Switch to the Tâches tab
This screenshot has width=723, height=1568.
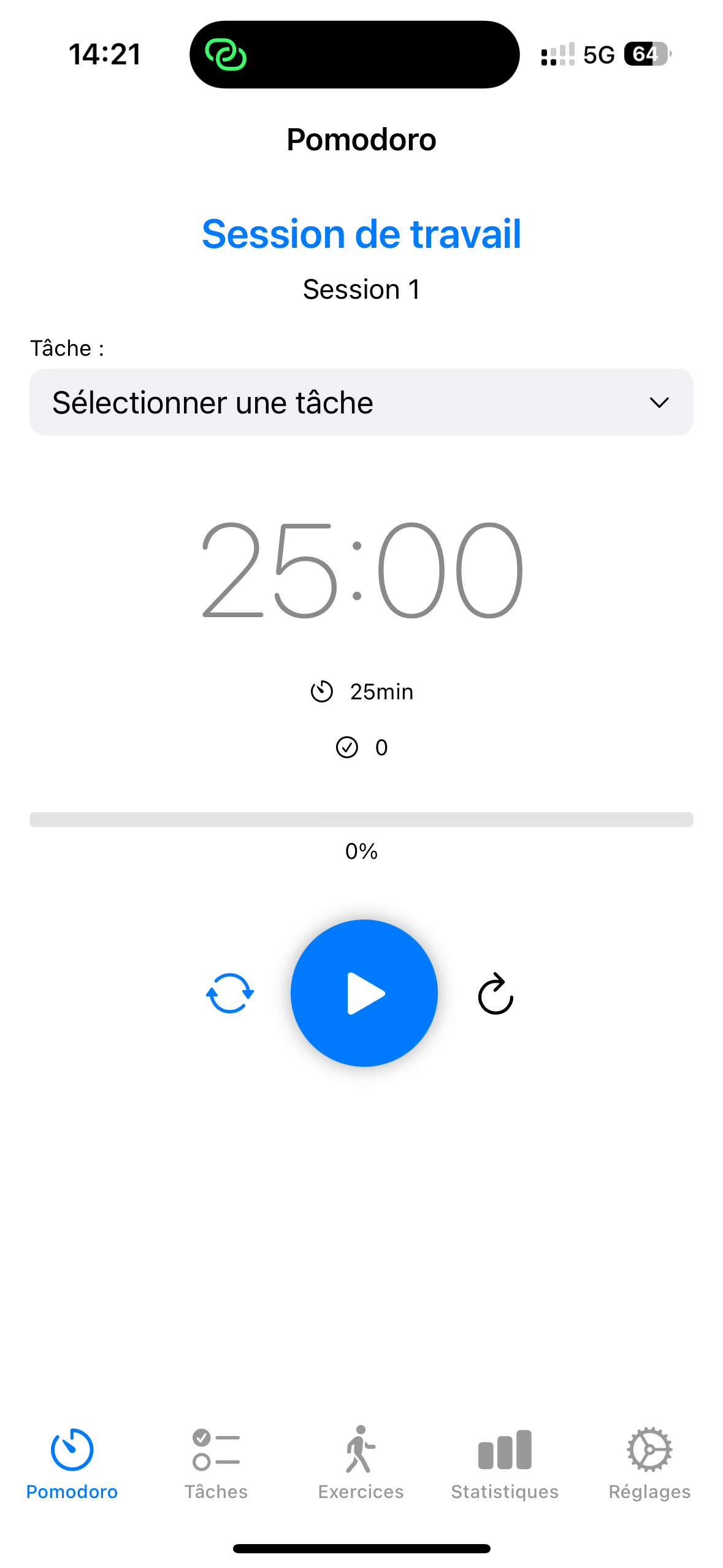[216, 1462]
